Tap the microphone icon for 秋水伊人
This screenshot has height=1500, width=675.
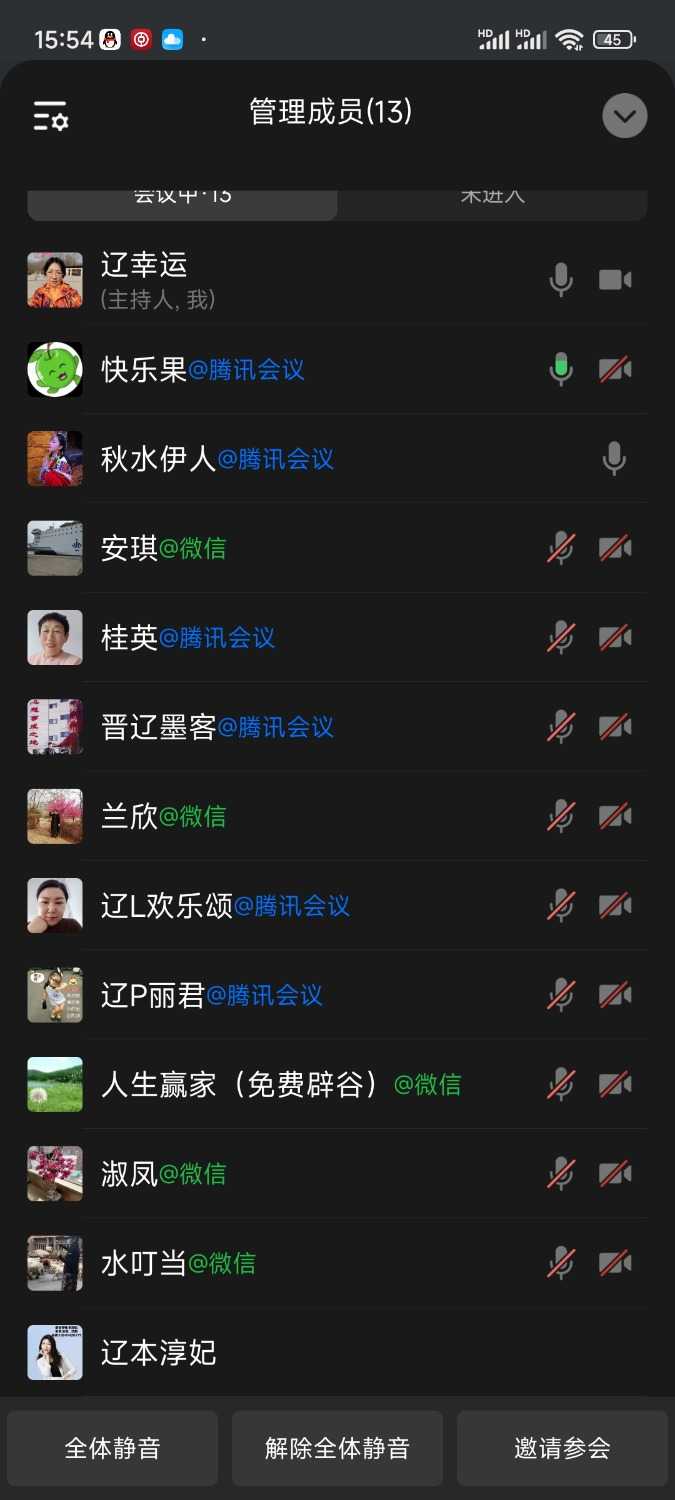click(x=614, y=459)
